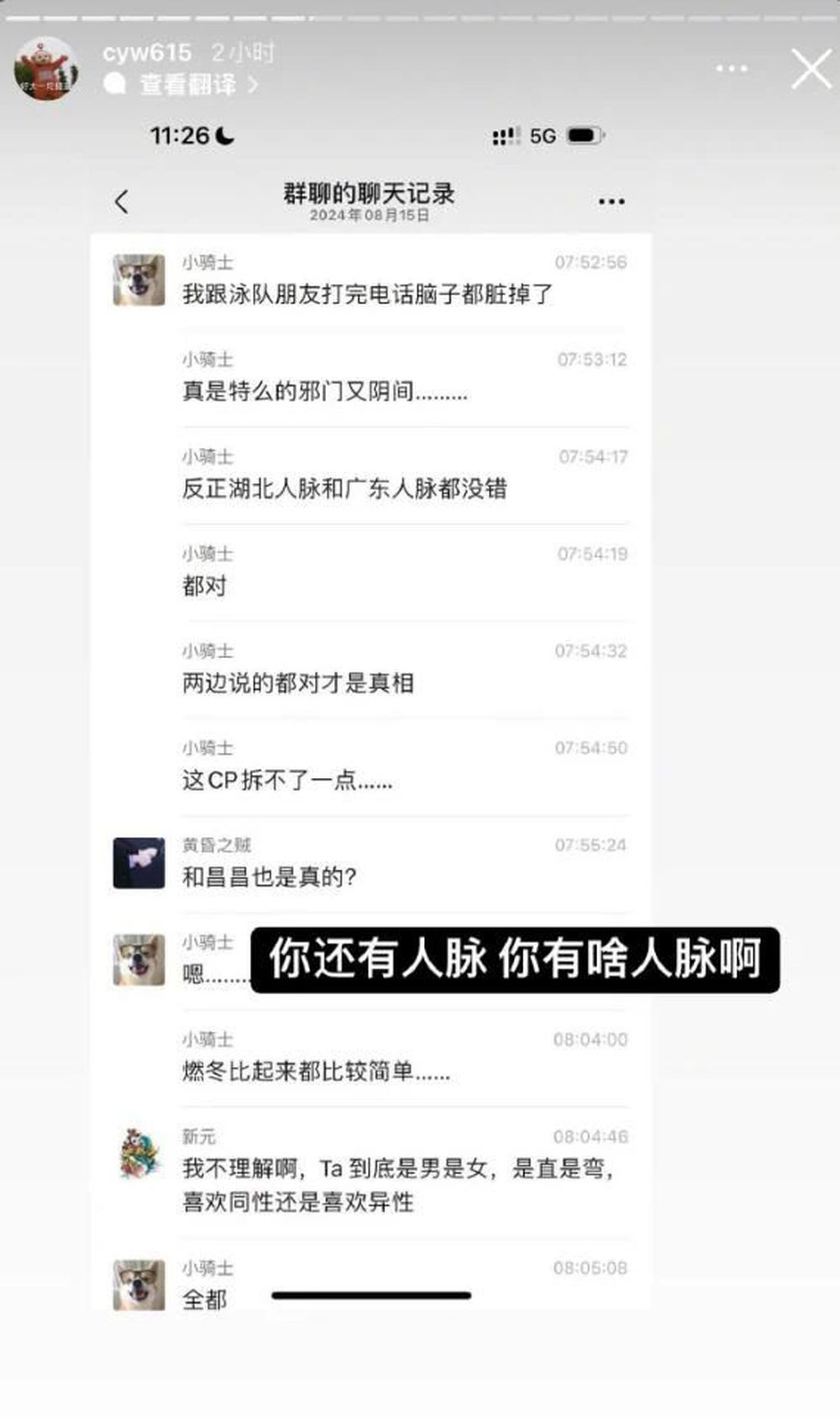
Task: Tap 查看翻译 to view translation
Action: pyautogui.click(x=187, y=84)
